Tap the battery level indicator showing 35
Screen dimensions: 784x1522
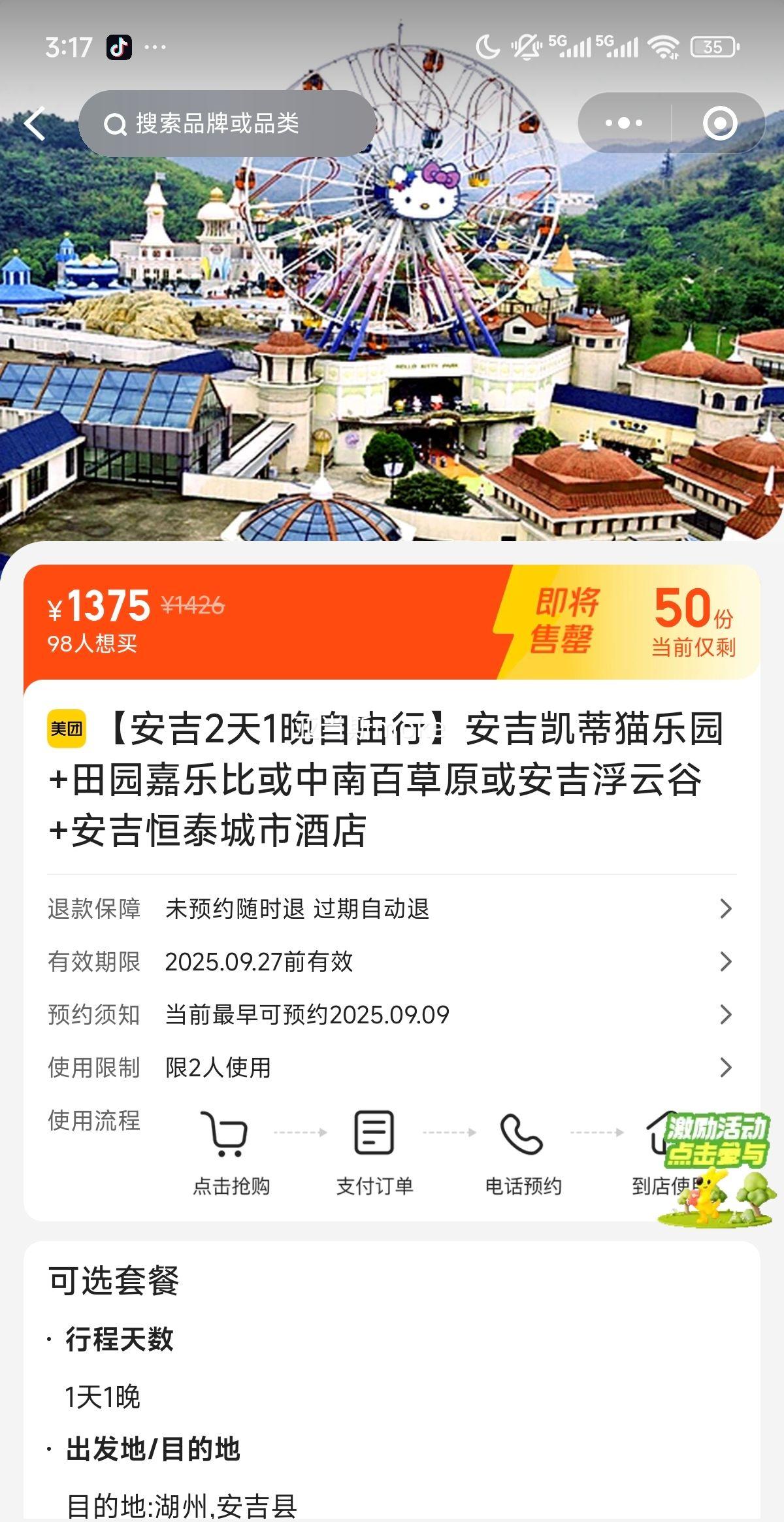710,44
